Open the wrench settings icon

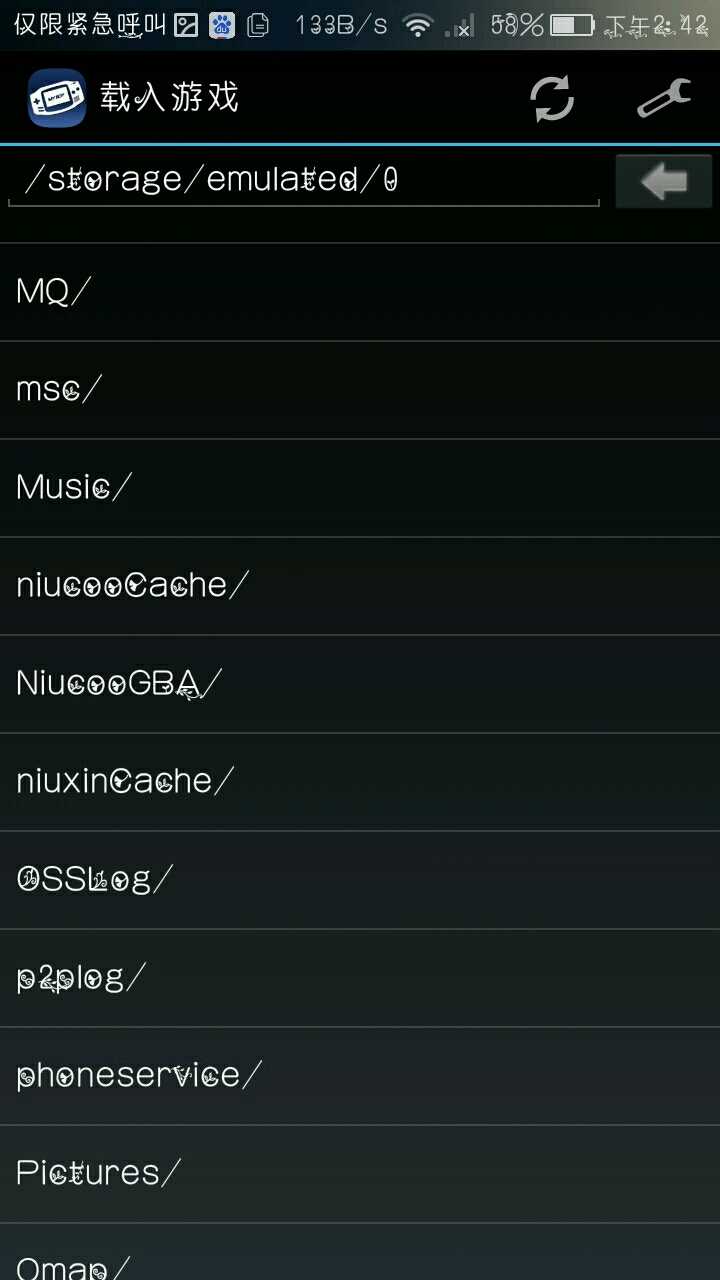tap(664, 98)
